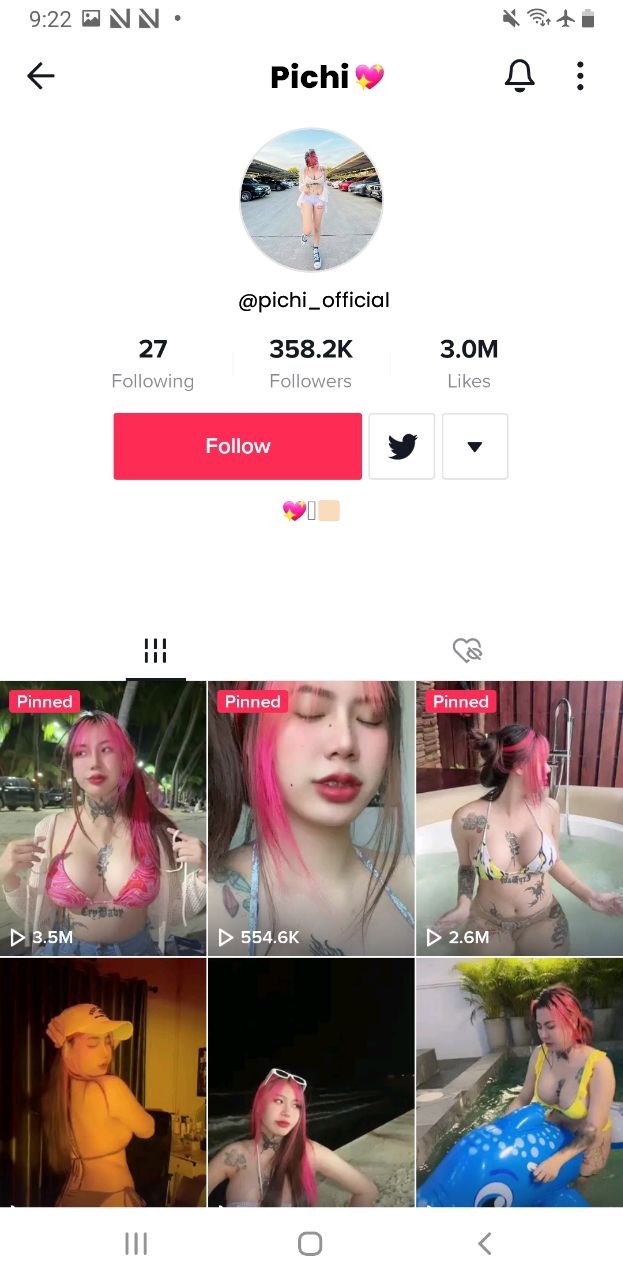The height and width of the screenshot is (1280, 623).
Task: Follow the Pichi account
Action: (237, 446)
